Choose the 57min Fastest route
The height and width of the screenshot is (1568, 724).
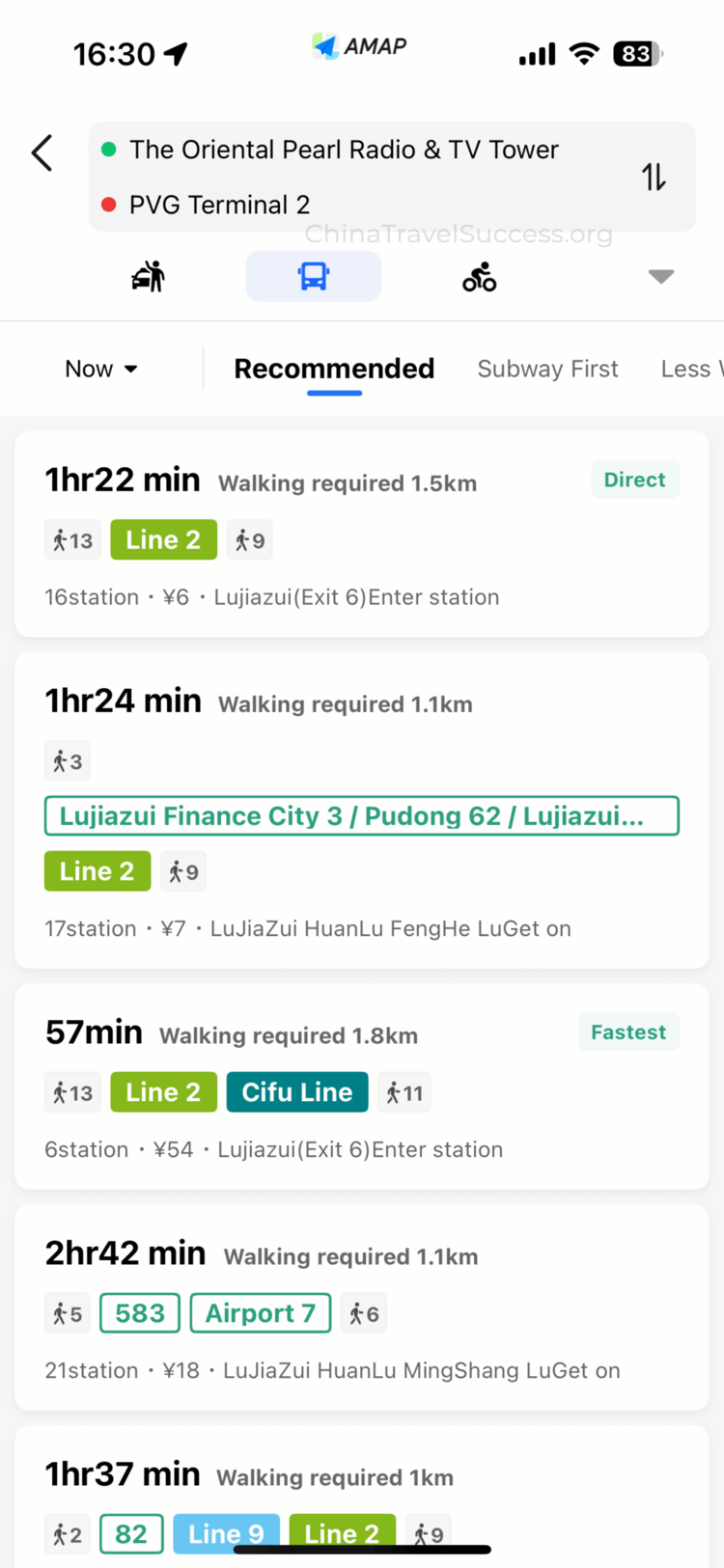coord(362,1087)
